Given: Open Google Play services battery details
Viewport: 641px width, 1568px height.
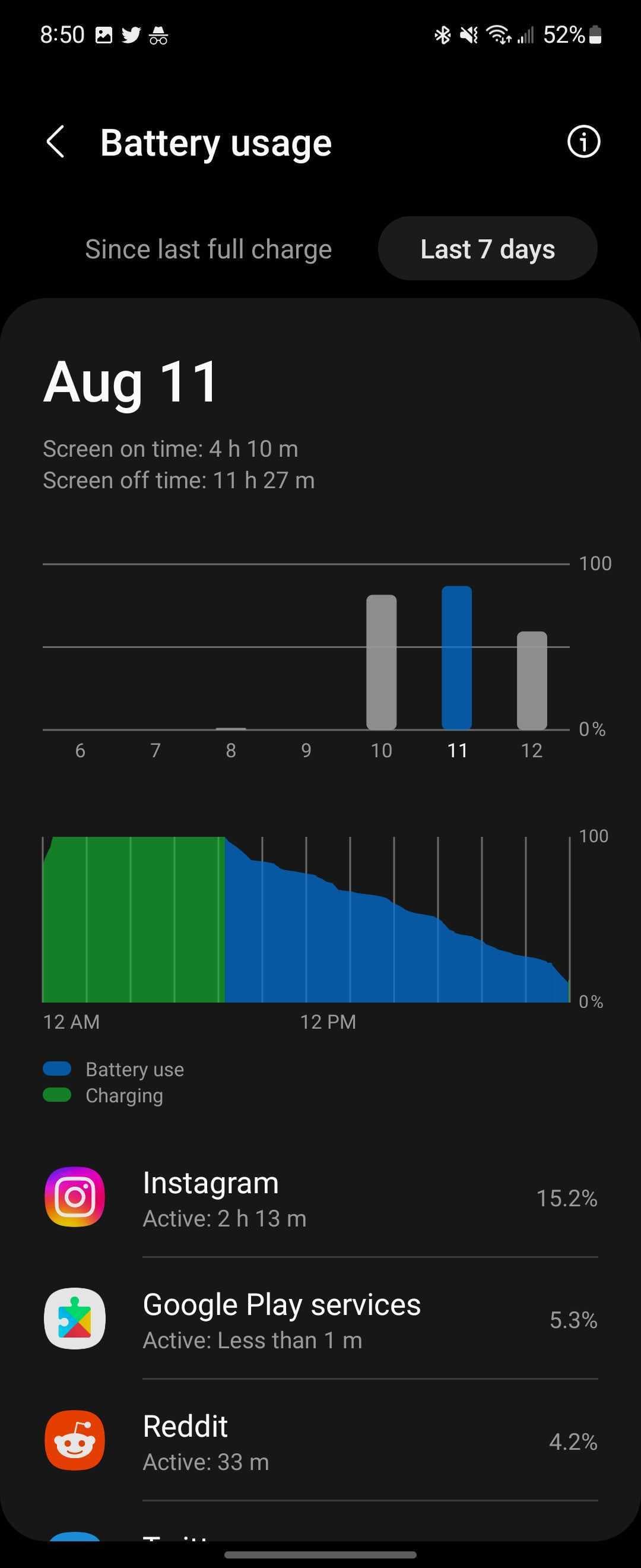Looking at the screenshot, I should 320,1320.
